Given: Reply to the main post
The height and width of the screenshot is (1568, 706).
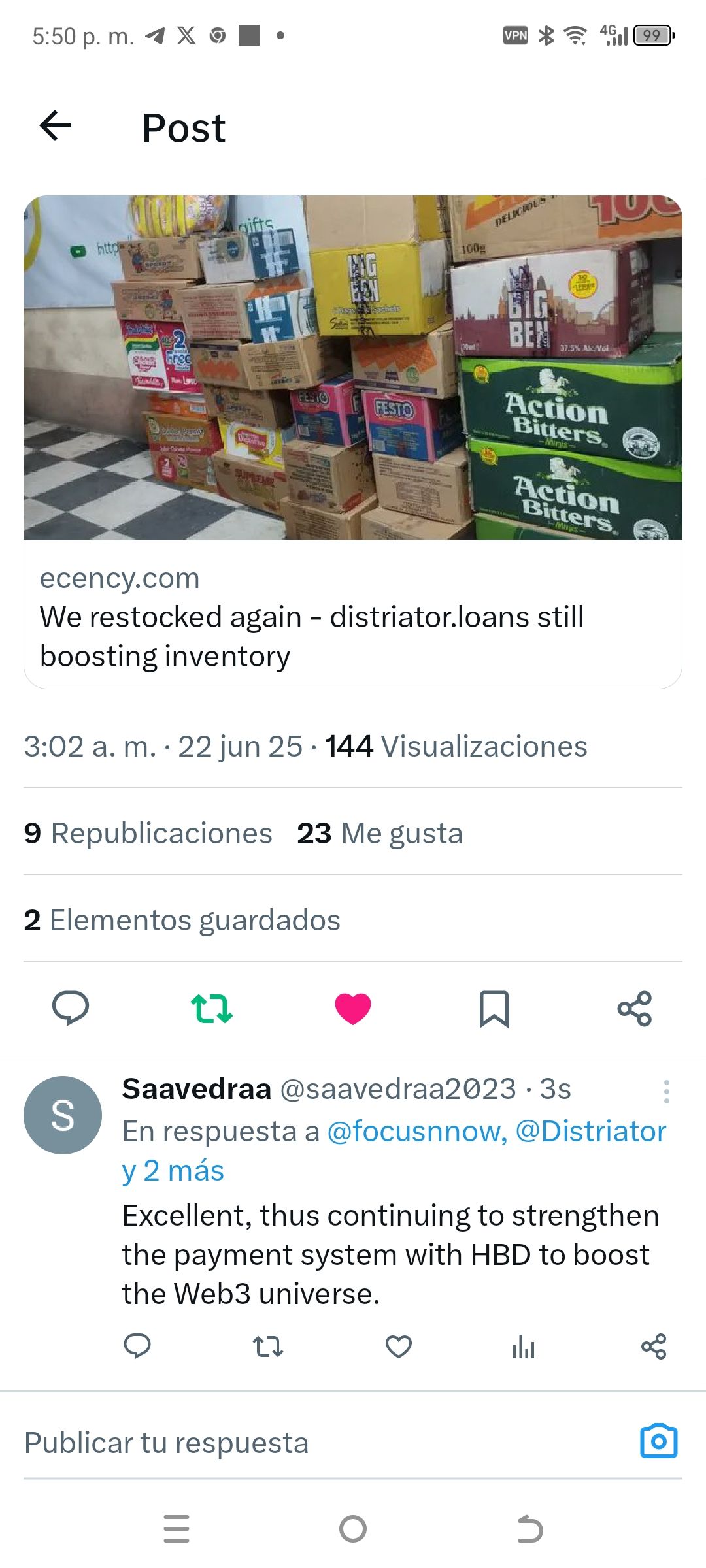Looking at the screenshot, I should 71,1008.
